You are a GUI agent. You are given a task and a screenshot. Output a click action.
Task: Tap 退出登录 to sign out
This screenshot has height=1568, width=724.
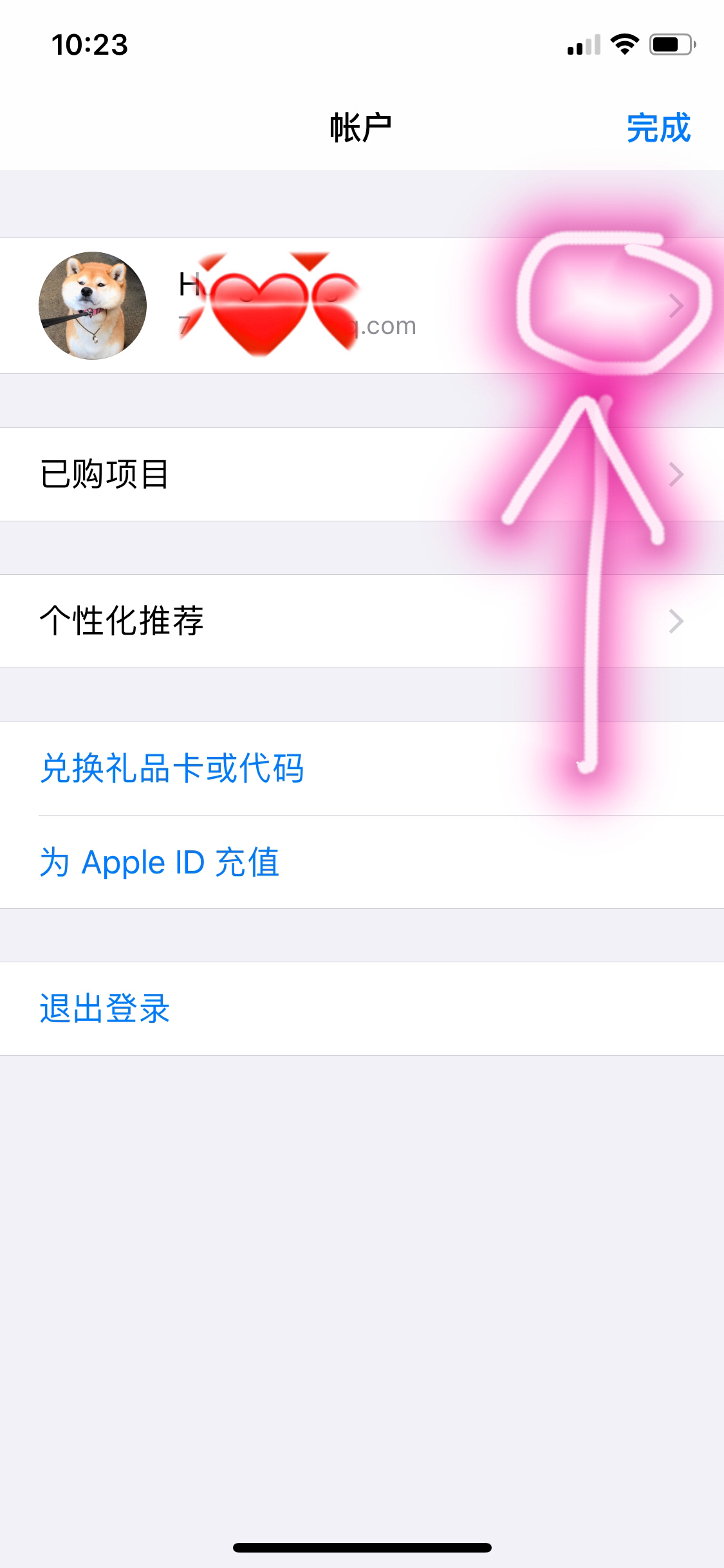pos(105,1009)
